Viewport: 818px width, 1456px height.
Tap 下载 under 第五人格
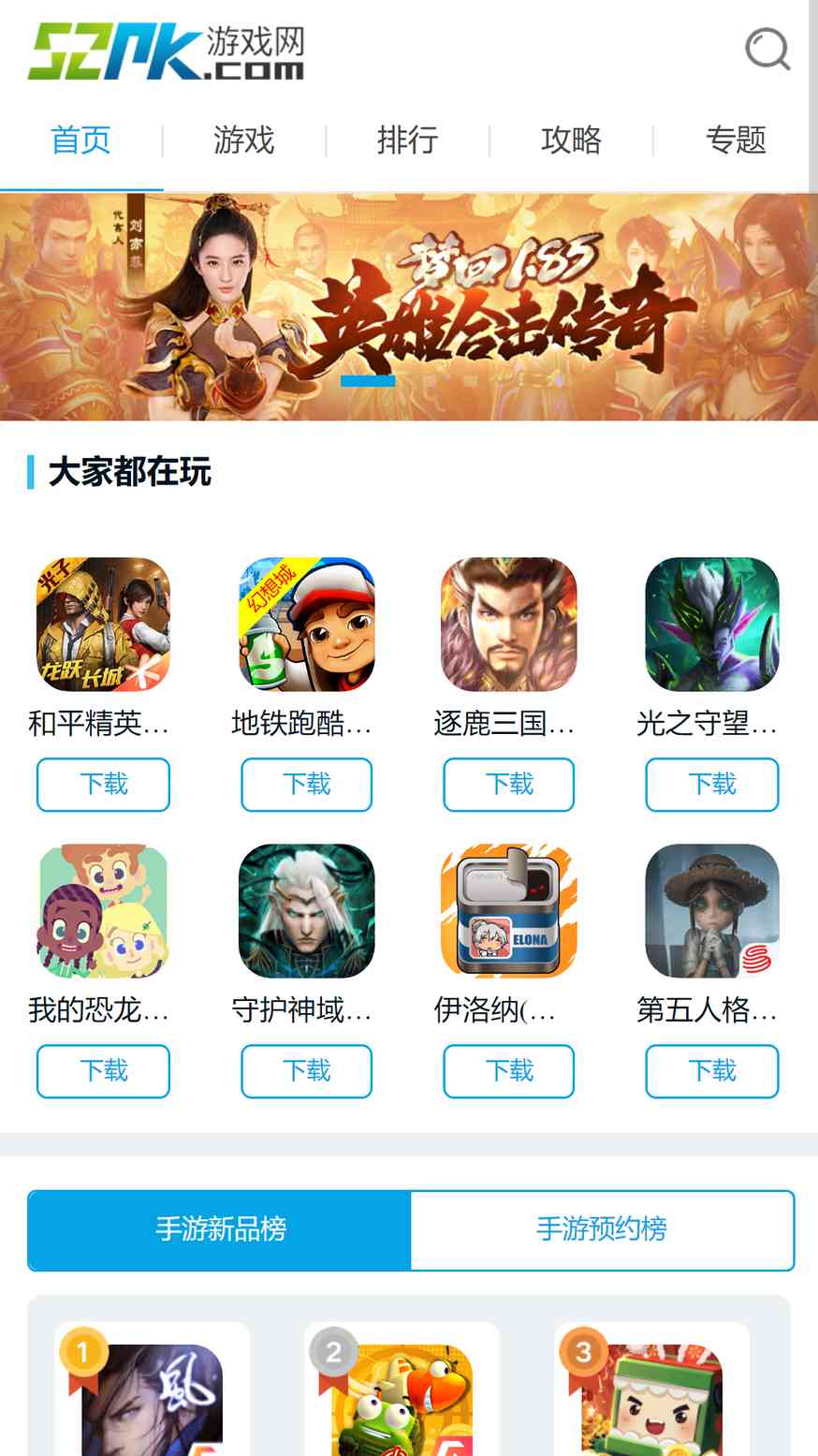click(712, 1071)
